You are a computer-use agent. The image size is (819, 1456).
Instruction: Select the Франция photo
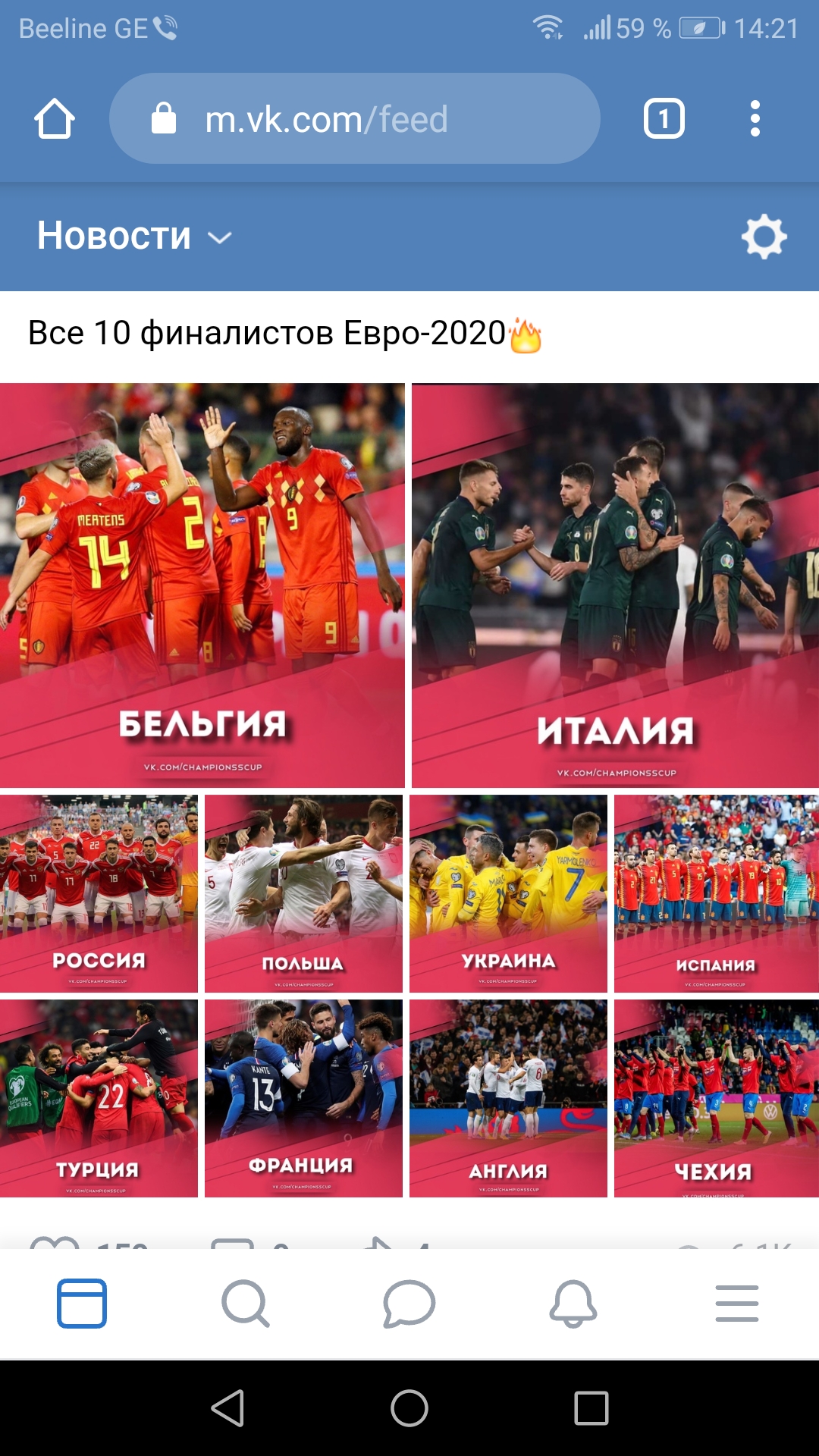click(303, 1098)
